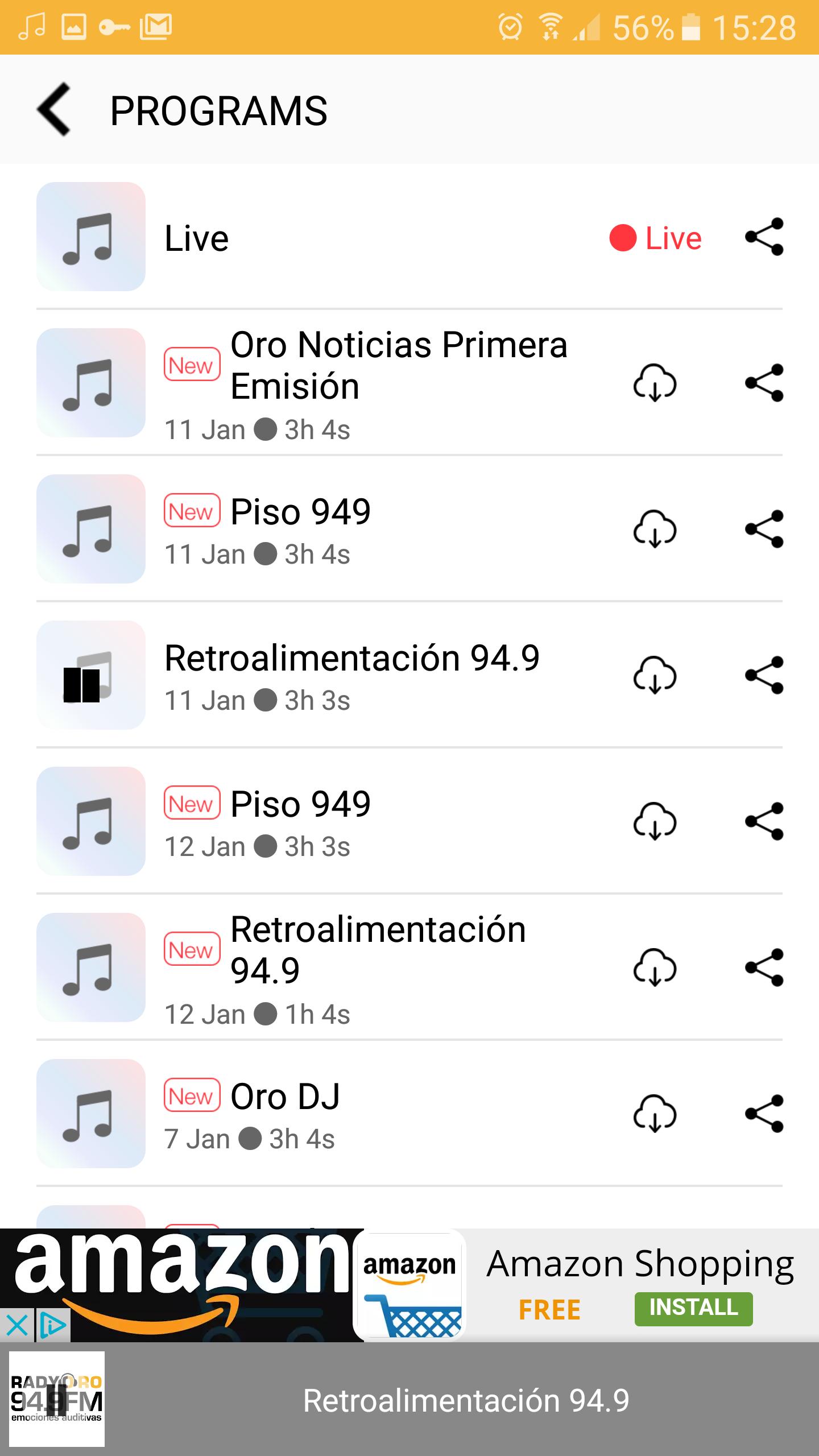Play the Oro DJ program
Screen dimensions: 819x1456
coord(91,1114)
